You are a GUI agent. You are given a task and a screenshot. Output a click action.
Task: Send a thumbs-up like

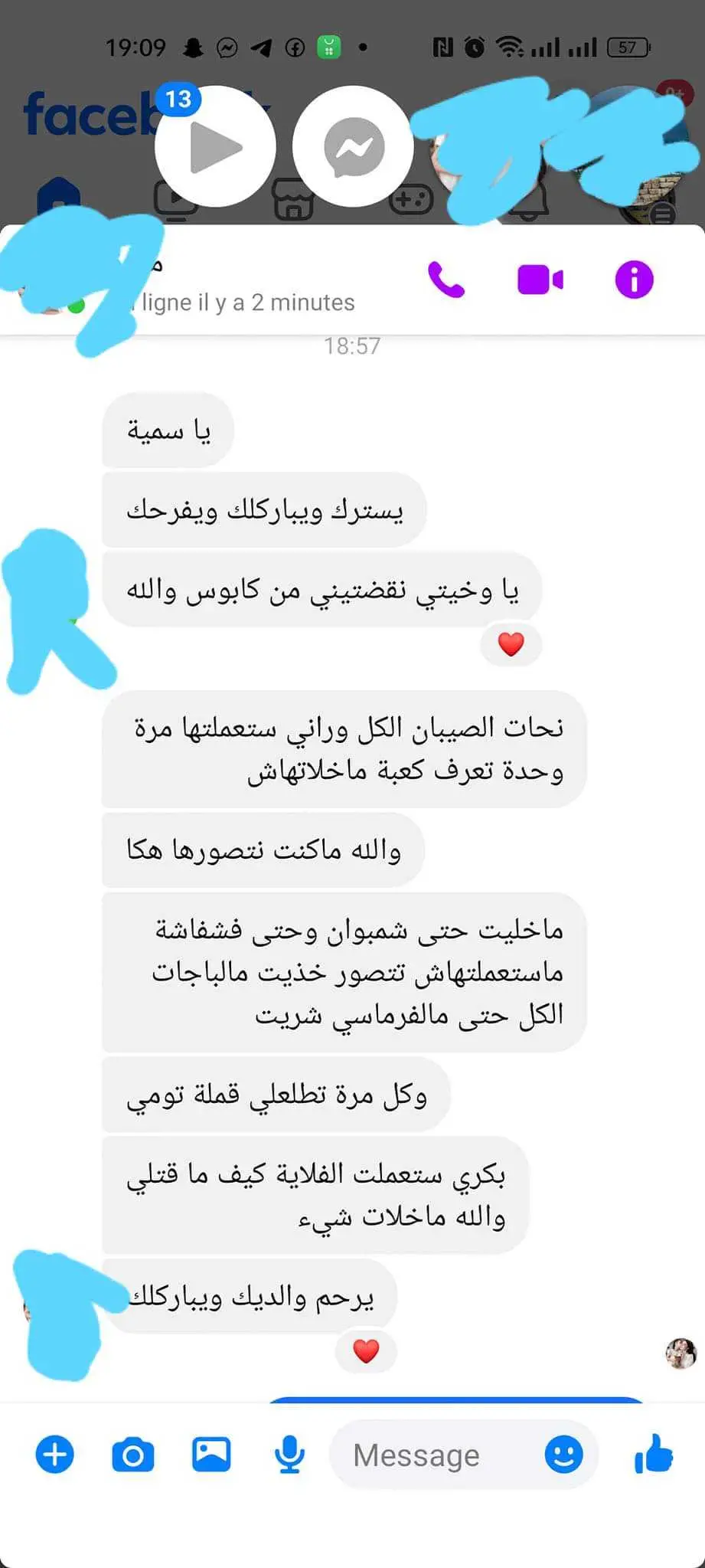pos(653,1455)
